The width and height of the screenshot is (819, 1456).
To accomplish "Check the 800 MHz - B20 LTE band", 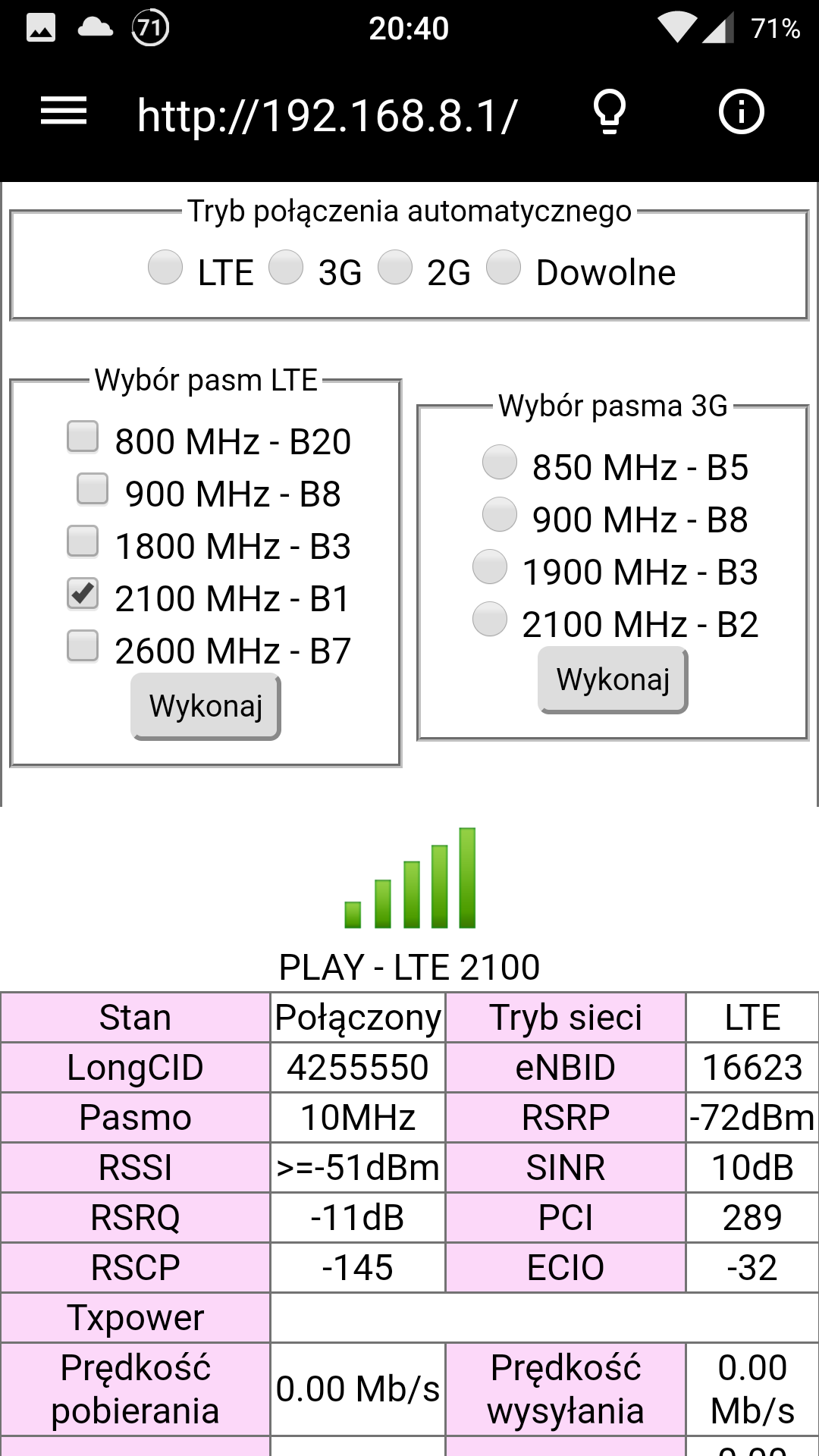I will coord(83,437).
